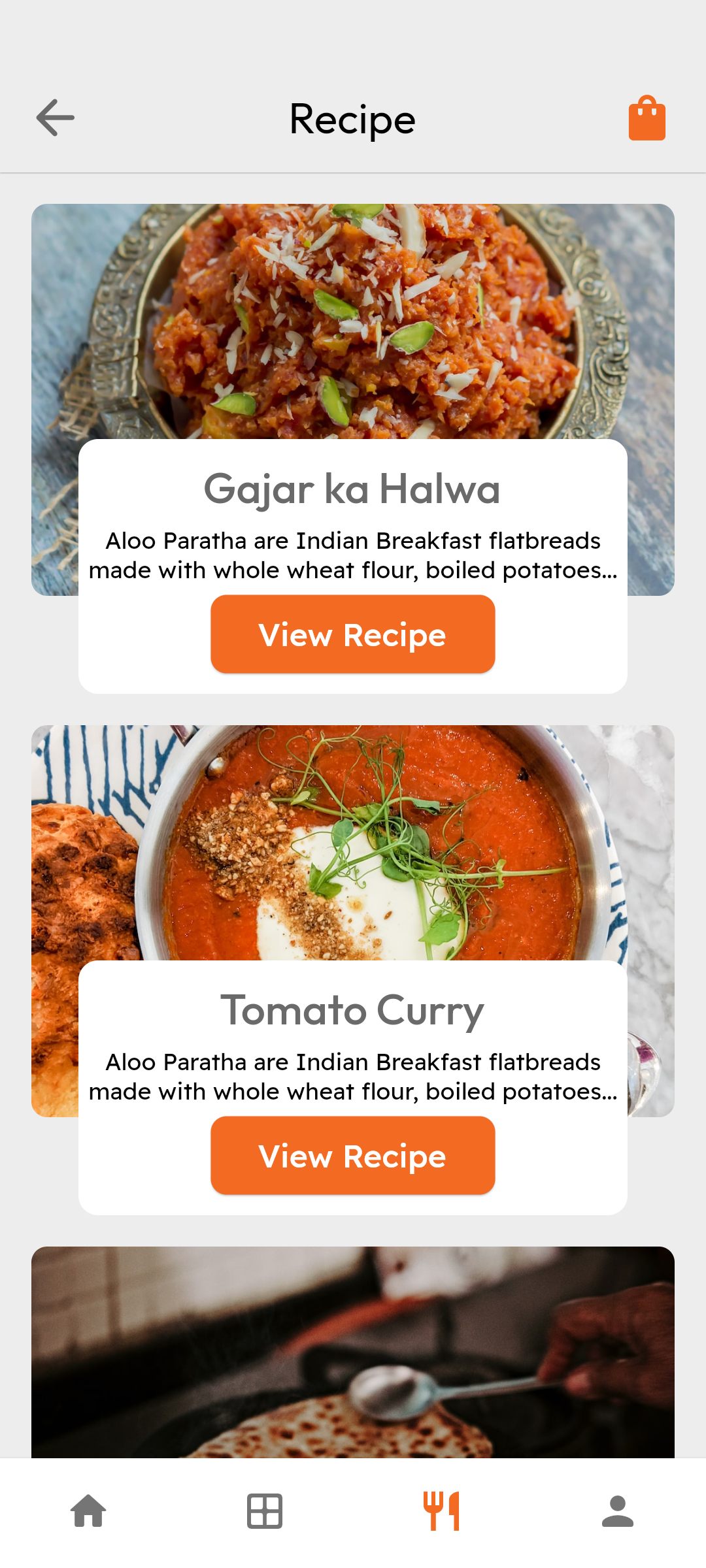Click View Recipe for Gajar ka Halwa

(x=352, y=633)
